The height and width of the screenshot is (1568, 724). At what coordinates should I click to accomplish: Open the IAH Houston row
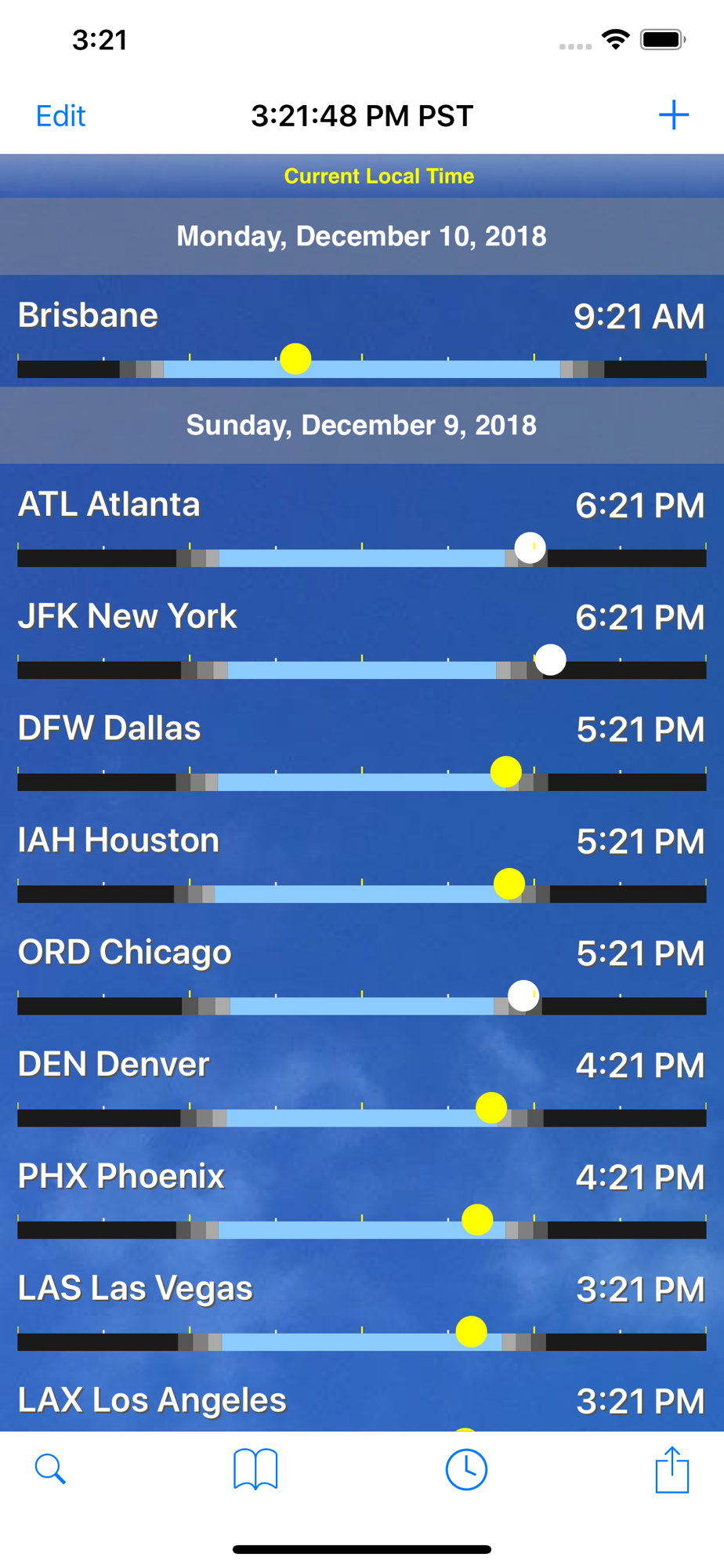(362, 856)
